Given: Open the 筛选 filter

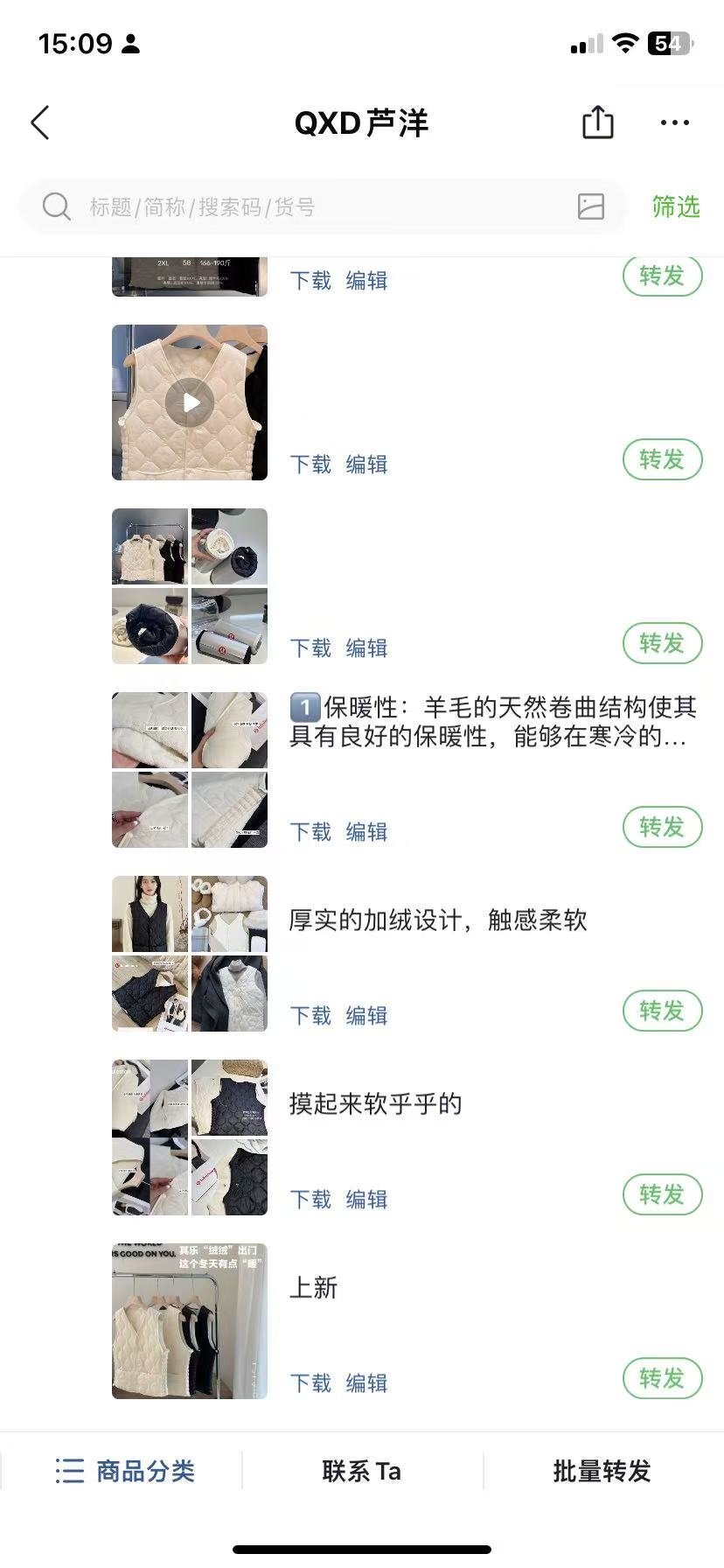Looking at the screenshot, I should click(x=675, y=207).
